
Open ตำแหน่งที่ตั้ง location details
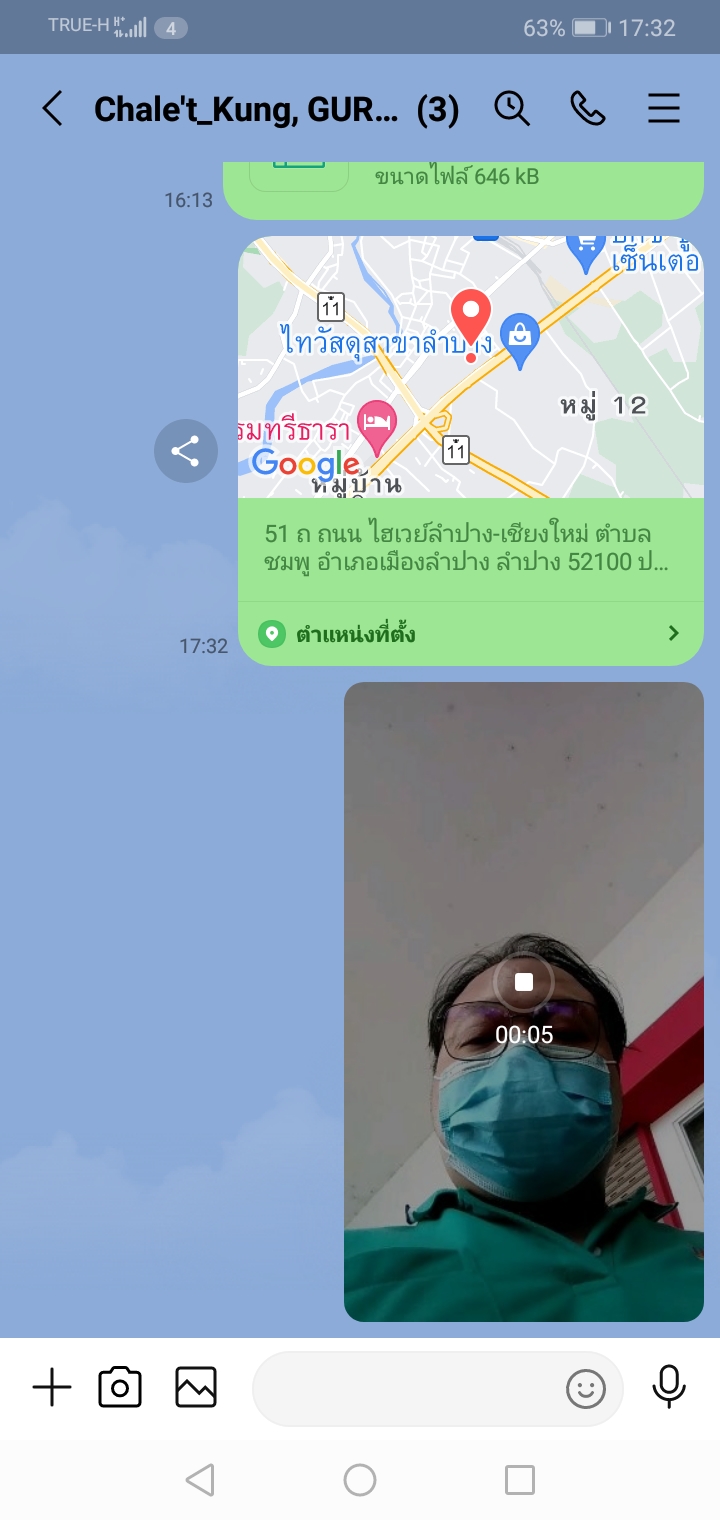click(x=470, y=633)
